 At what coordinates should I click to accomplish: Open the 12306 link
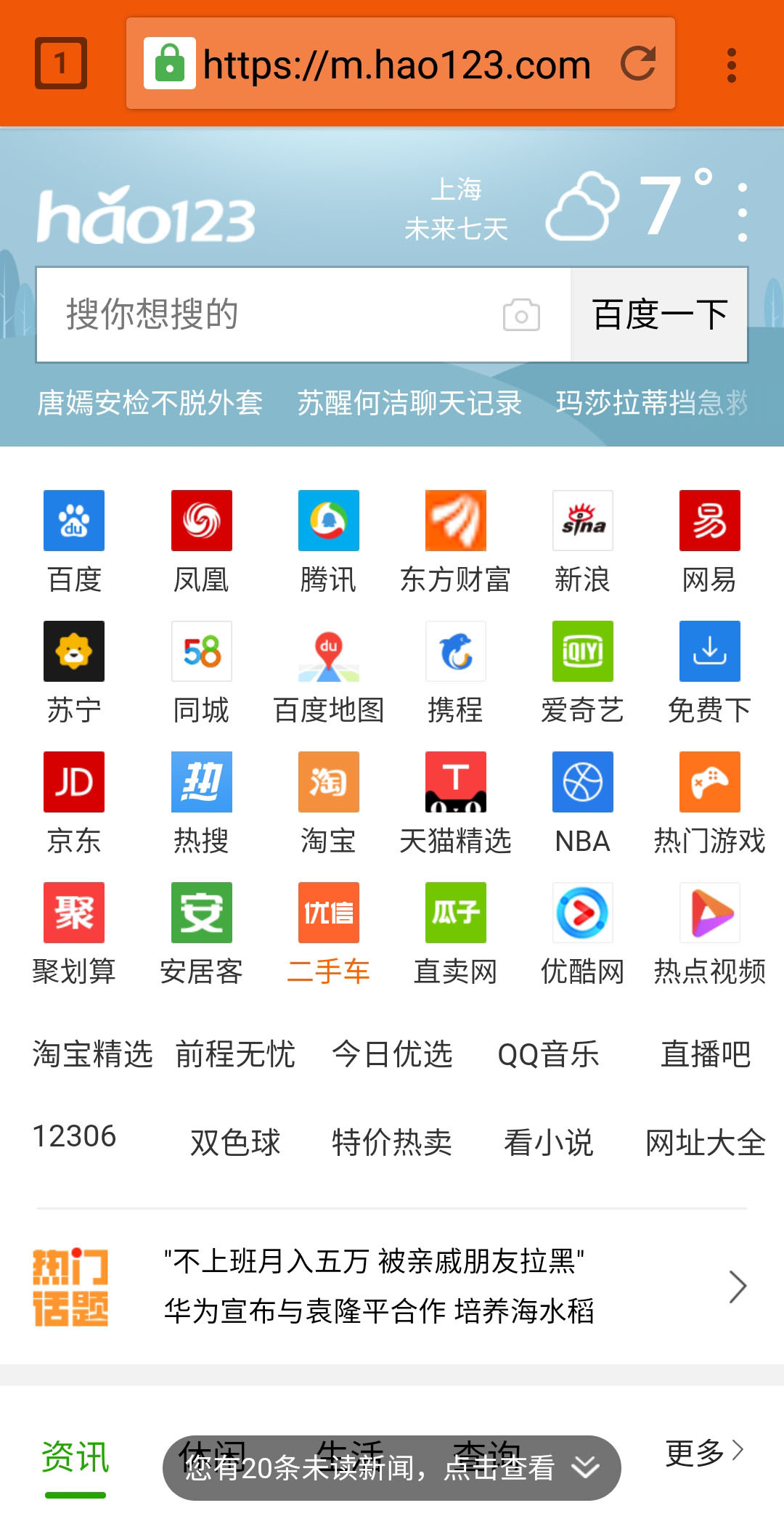(x=75, y=1136)
